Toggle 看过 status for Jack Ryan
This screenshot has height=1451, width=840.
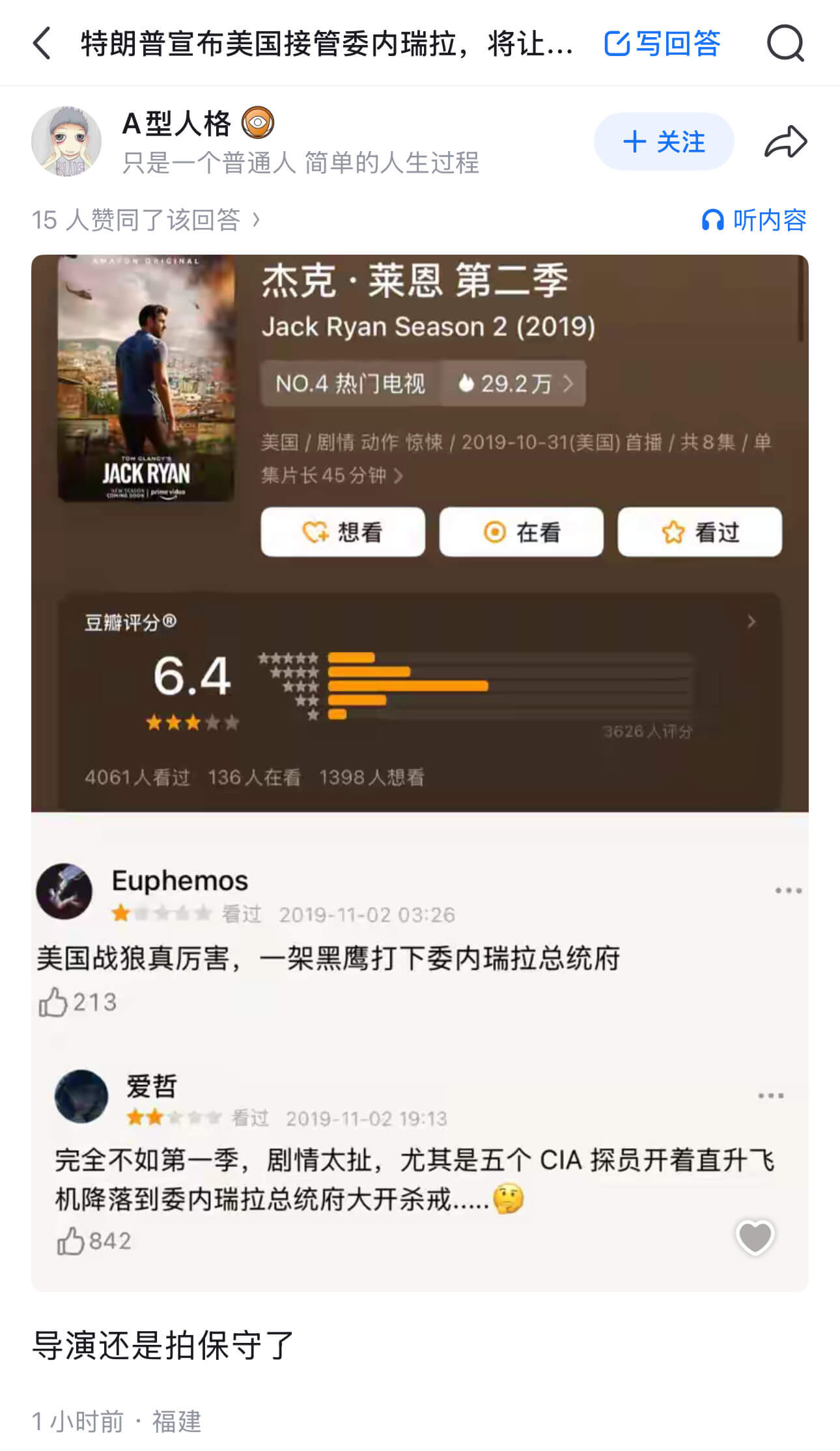coord(699,531)
